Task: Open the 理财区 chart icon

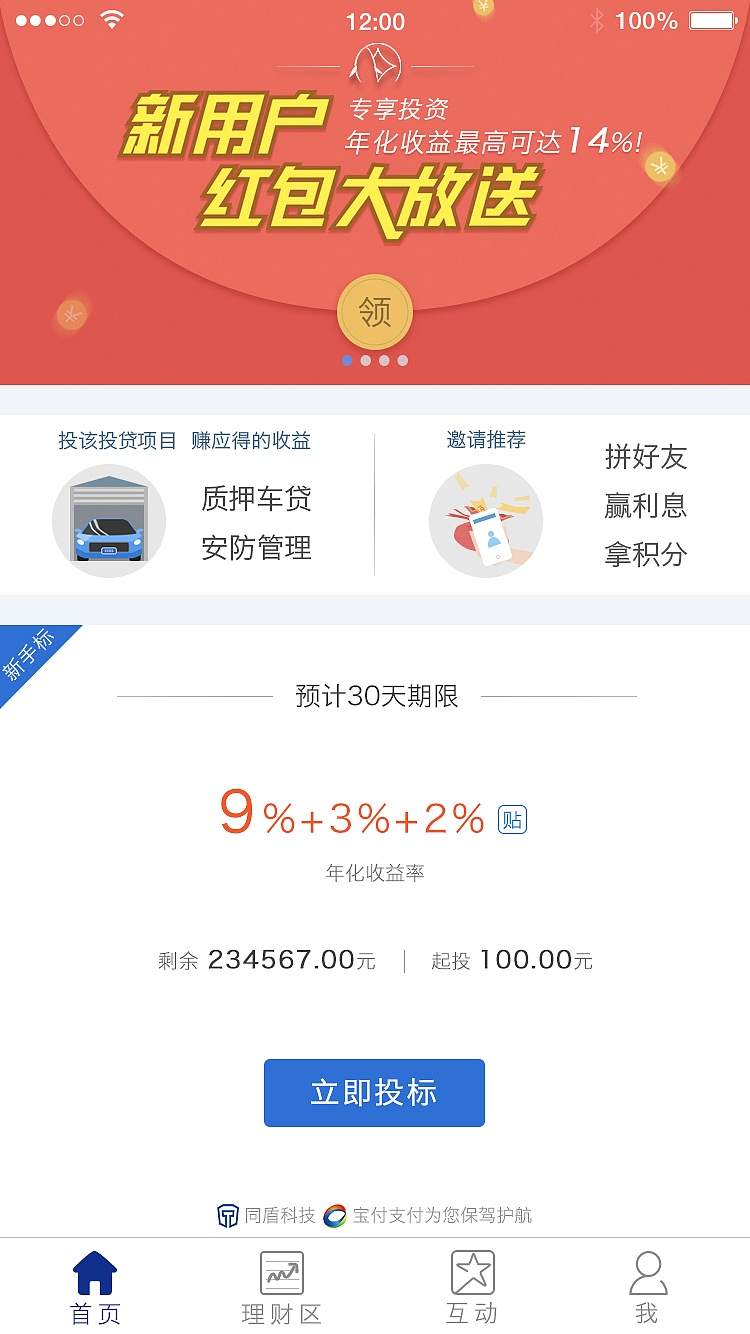Action: coord(281,1272)
